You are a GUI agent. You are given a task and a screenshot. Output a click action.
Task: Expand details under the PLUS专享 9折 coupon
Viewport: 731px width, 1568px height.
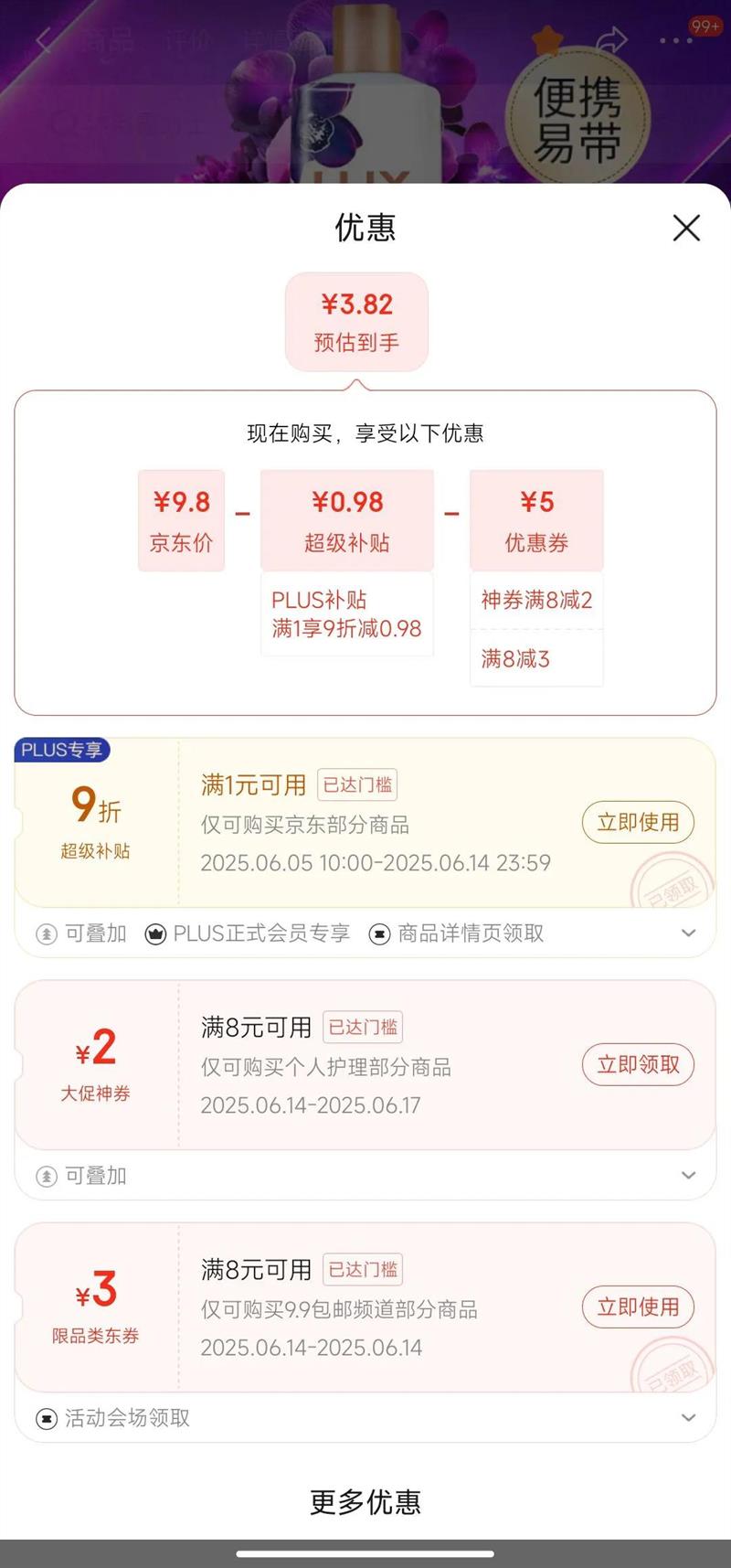[x=688, y=933]
